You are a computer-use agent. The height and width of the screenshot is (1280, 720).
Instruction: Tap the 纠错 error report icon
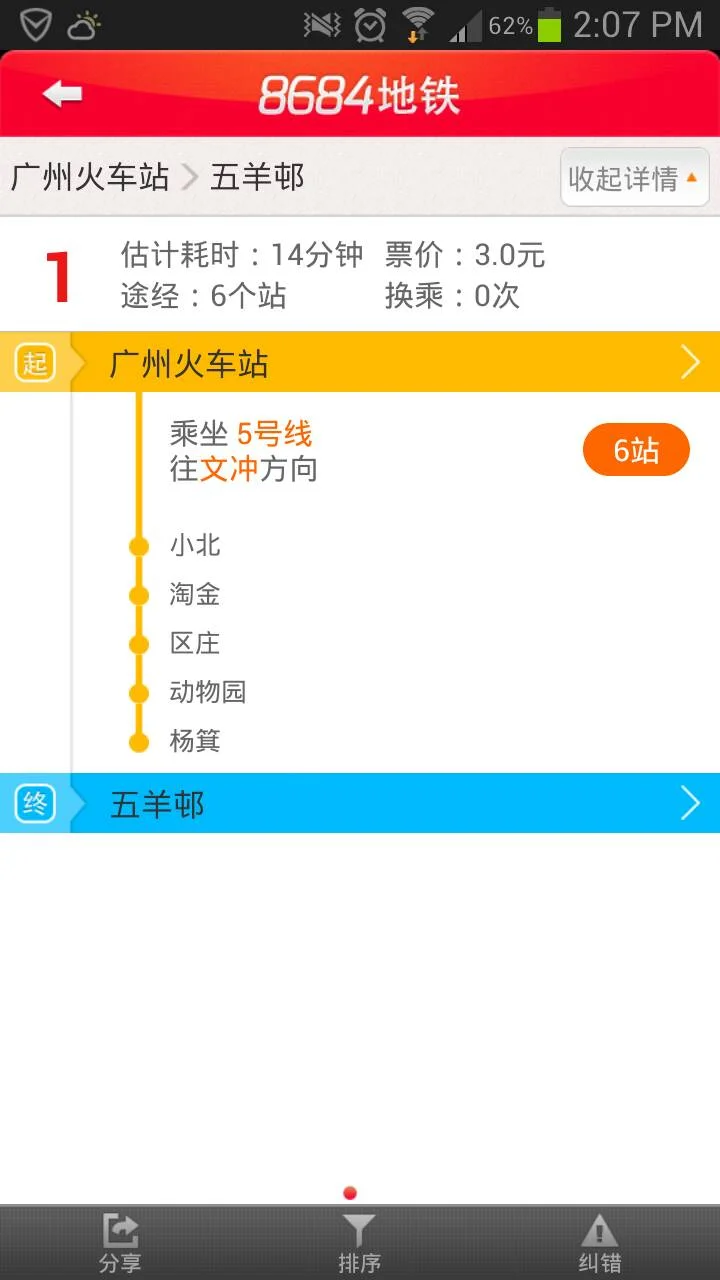coord(599,1230)
